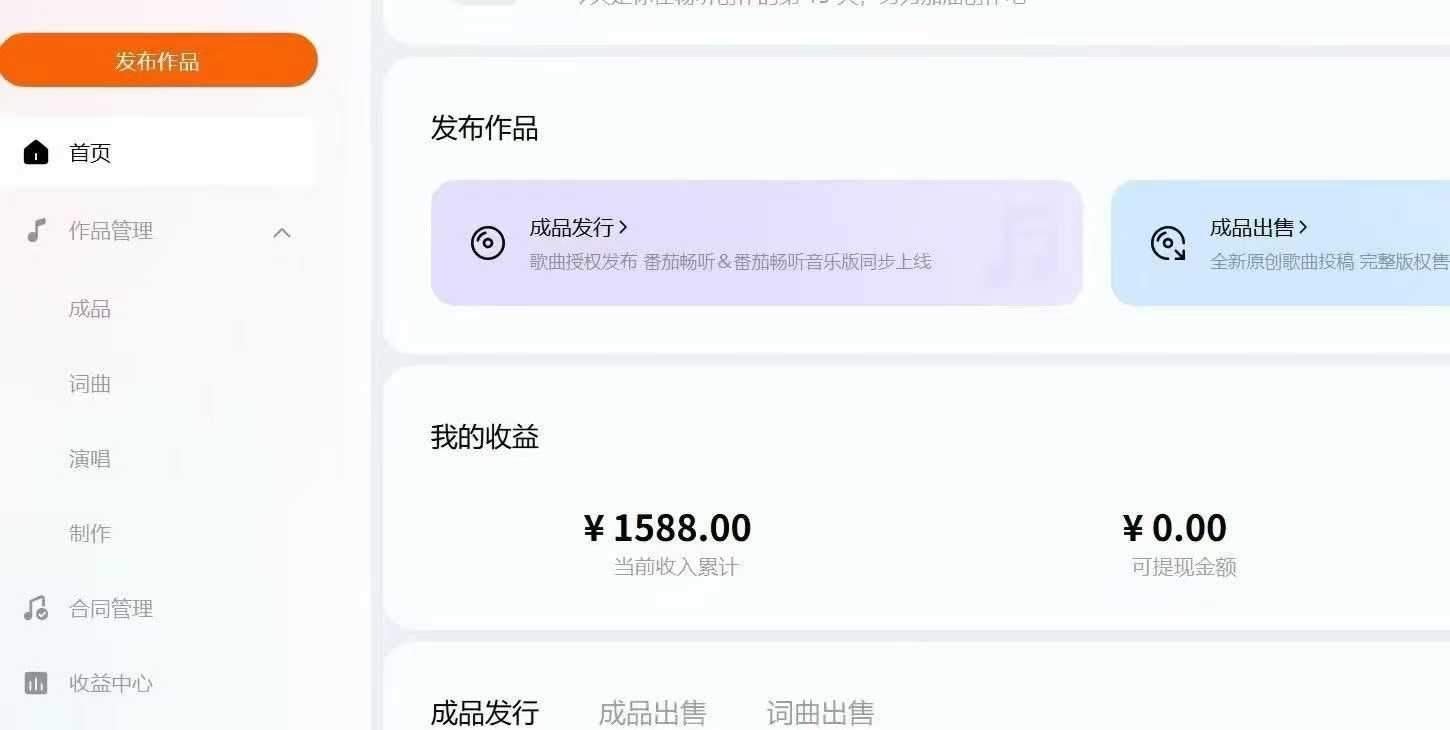
Task: Open 合同管理 in the sidebar
Action: [x=110, y=609]
